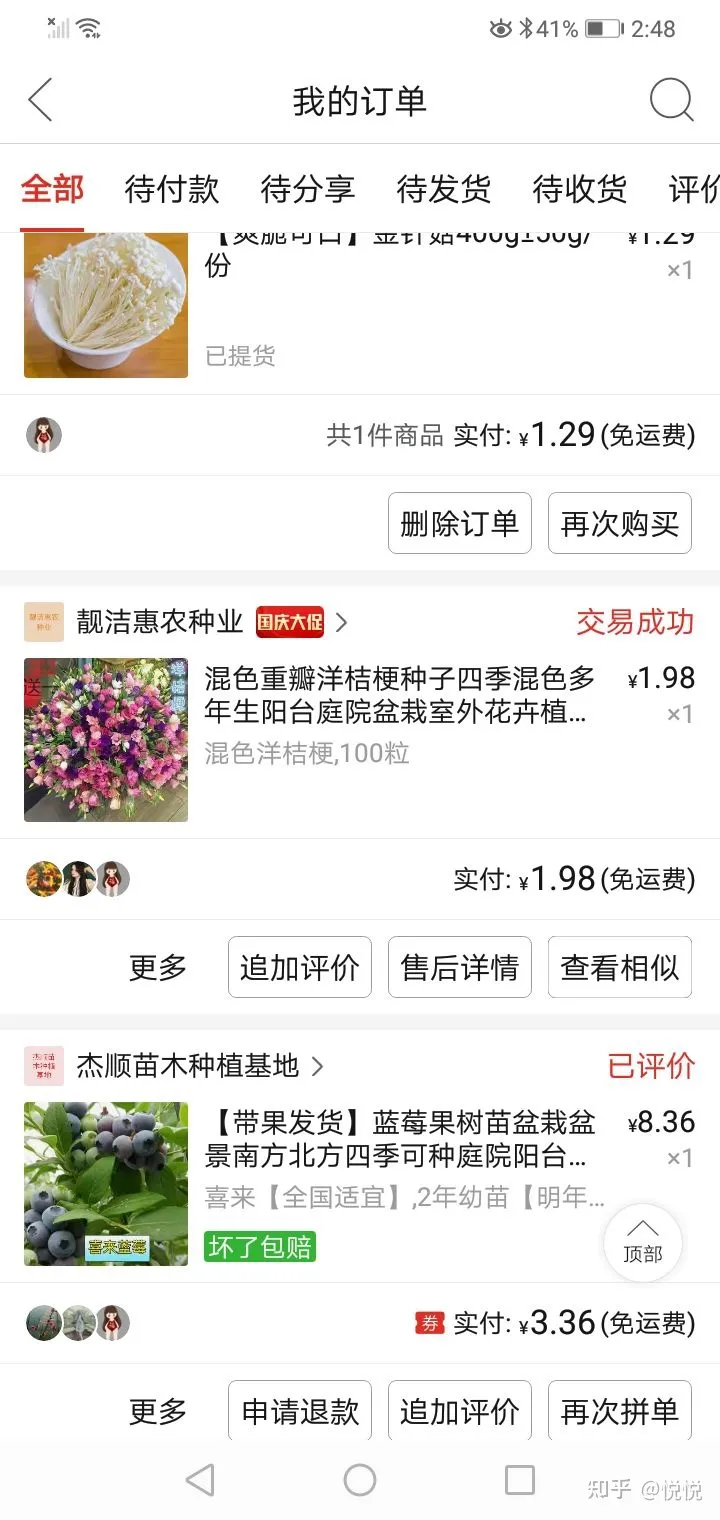This screenshot has width=720, height=1520.
Task: Tap 再次购买 to rebuy the mushrooms
Action: click(619, 523)
